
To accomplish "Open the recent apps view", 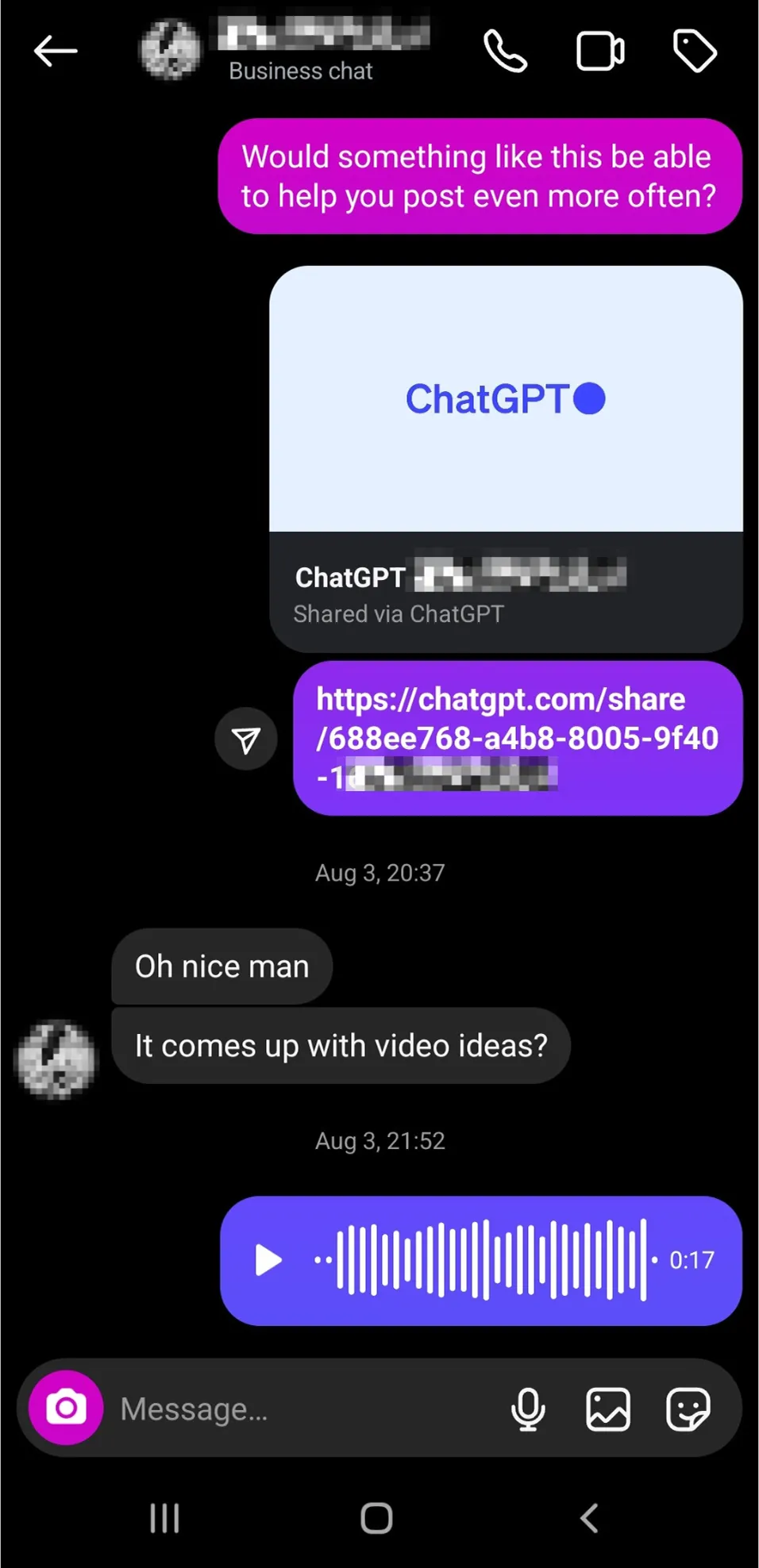I will 164,1518.
